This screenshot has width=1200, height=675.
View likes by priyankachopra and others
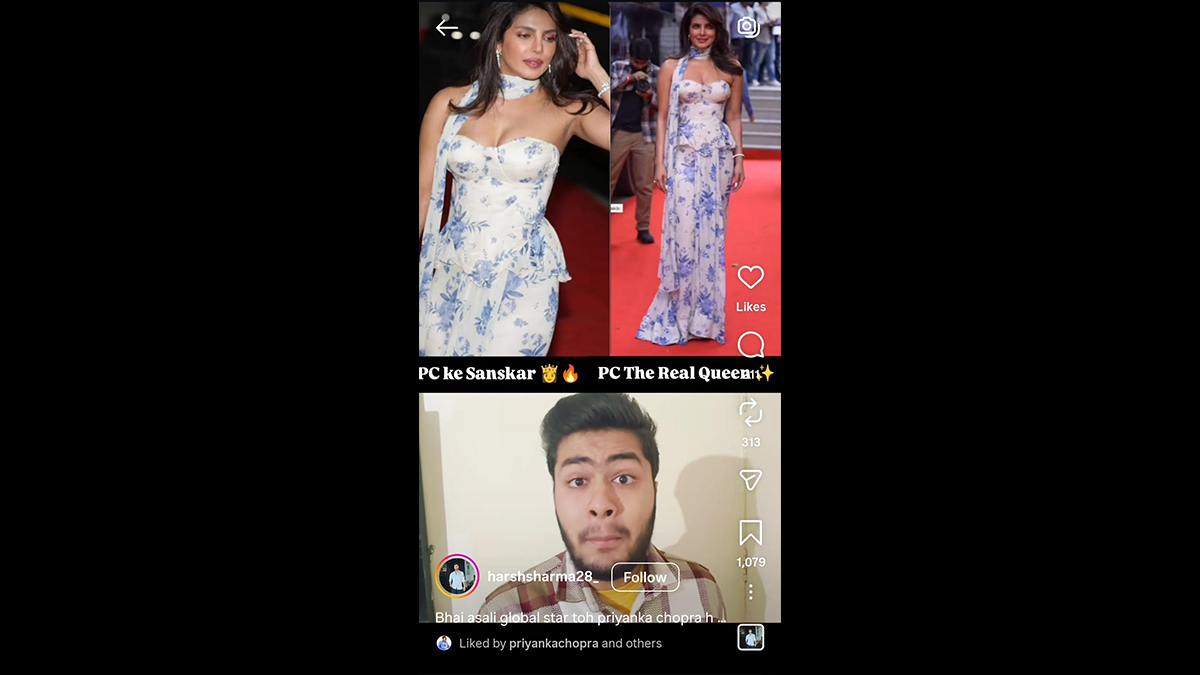point(560,643)
